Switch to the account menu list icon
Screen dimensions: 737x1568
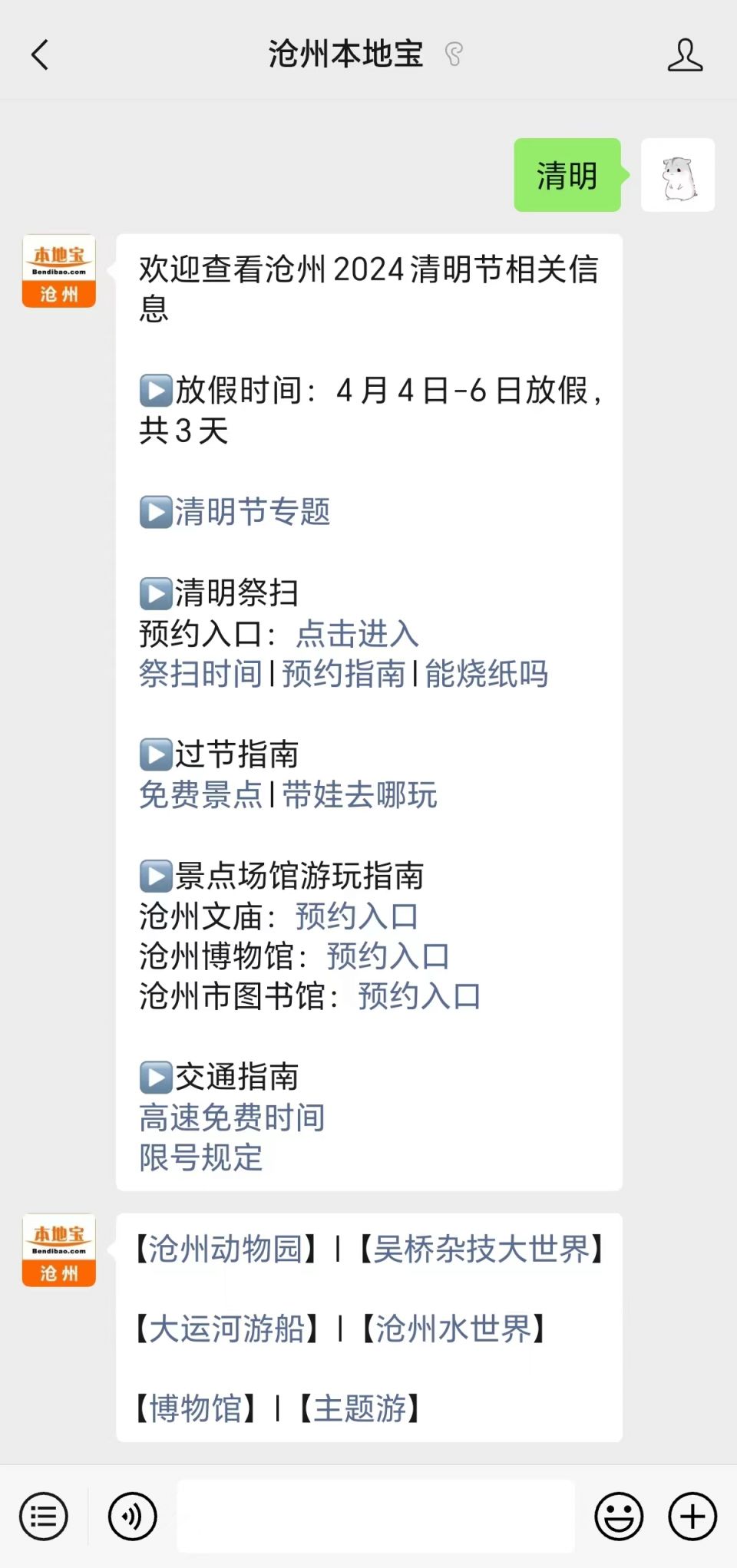pos(44,1516)
